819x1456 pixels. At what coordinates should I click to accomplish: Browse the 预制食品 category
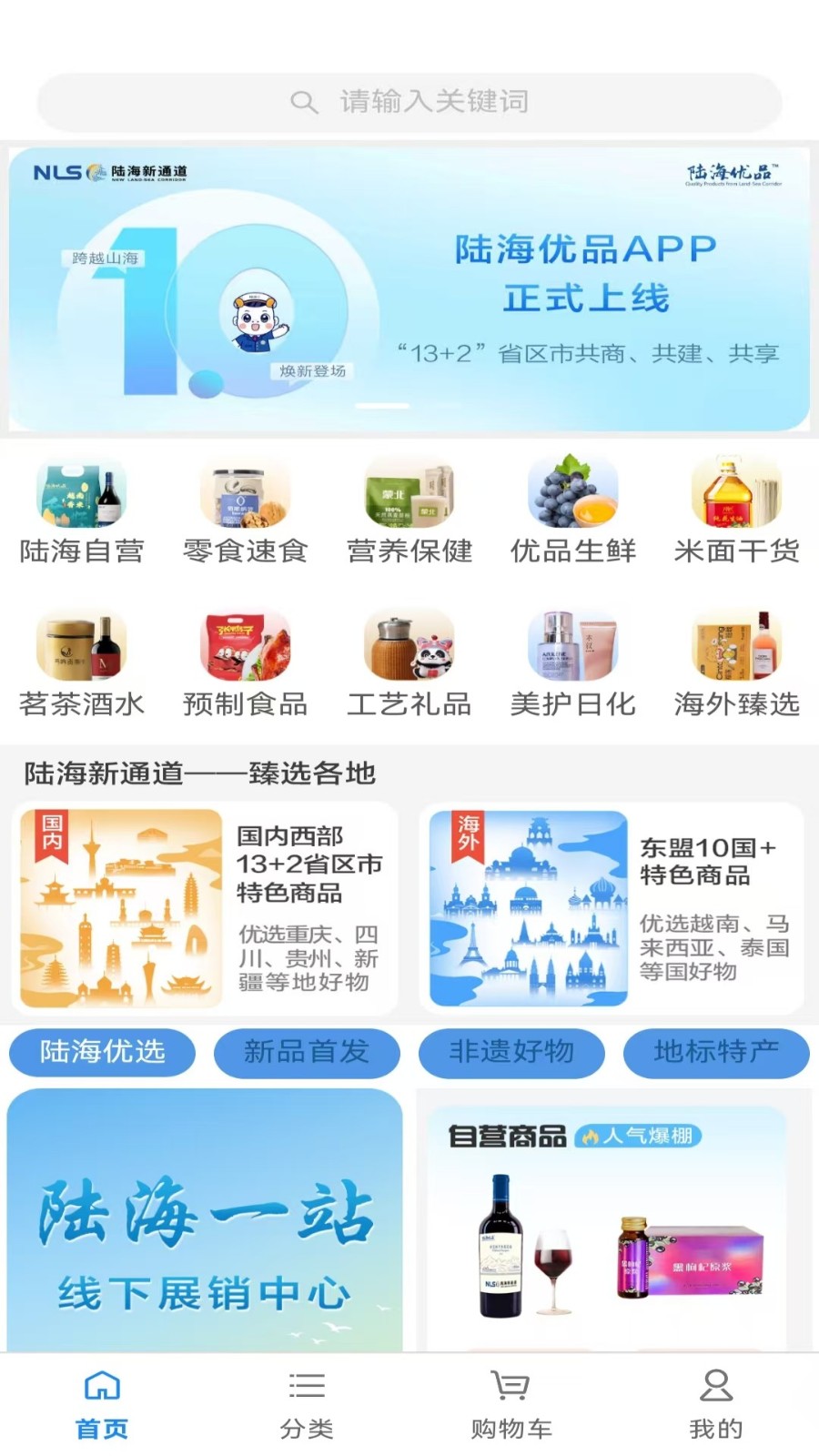[246, 664]
